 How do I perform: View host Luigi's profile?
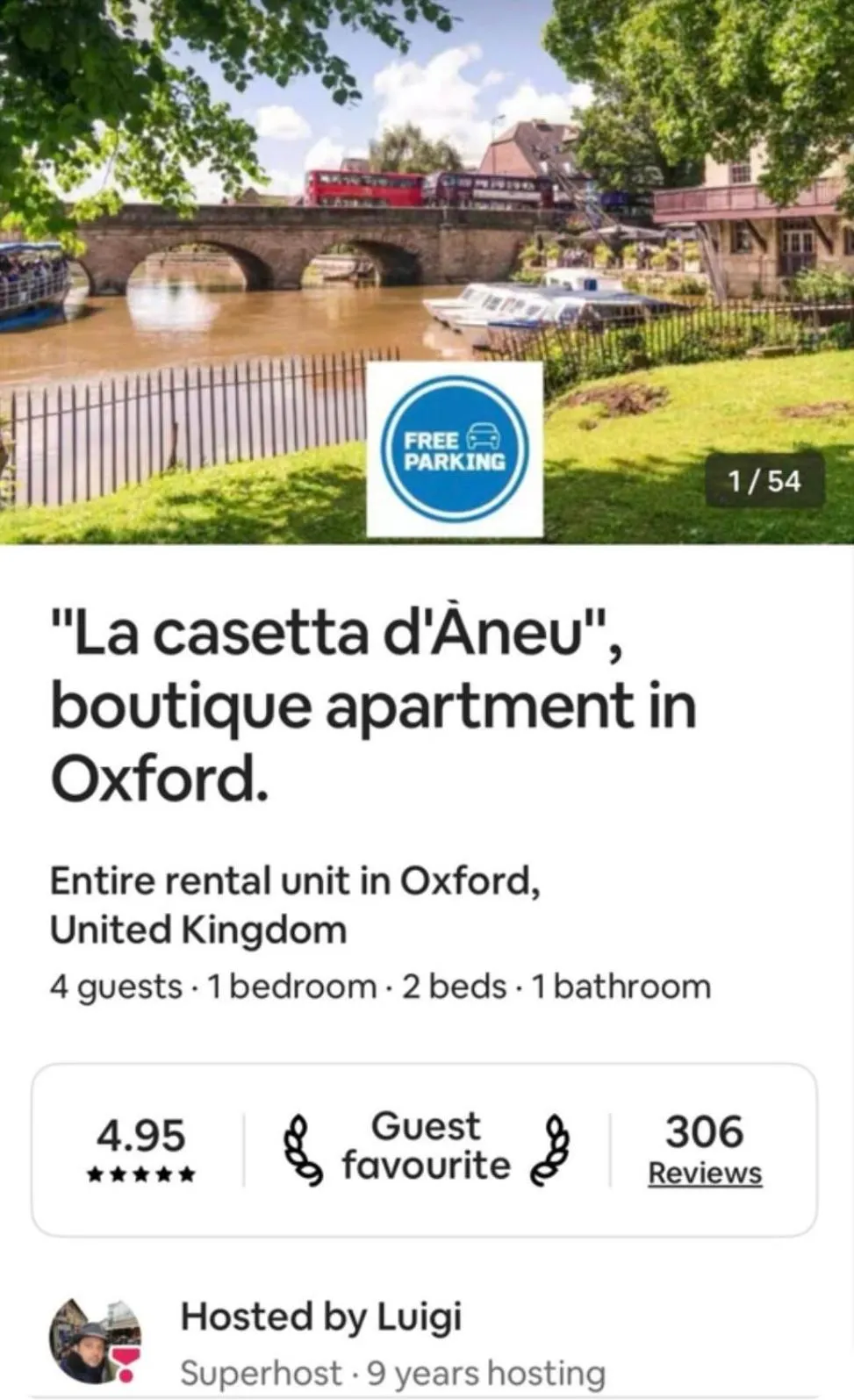coord(95,1341)
